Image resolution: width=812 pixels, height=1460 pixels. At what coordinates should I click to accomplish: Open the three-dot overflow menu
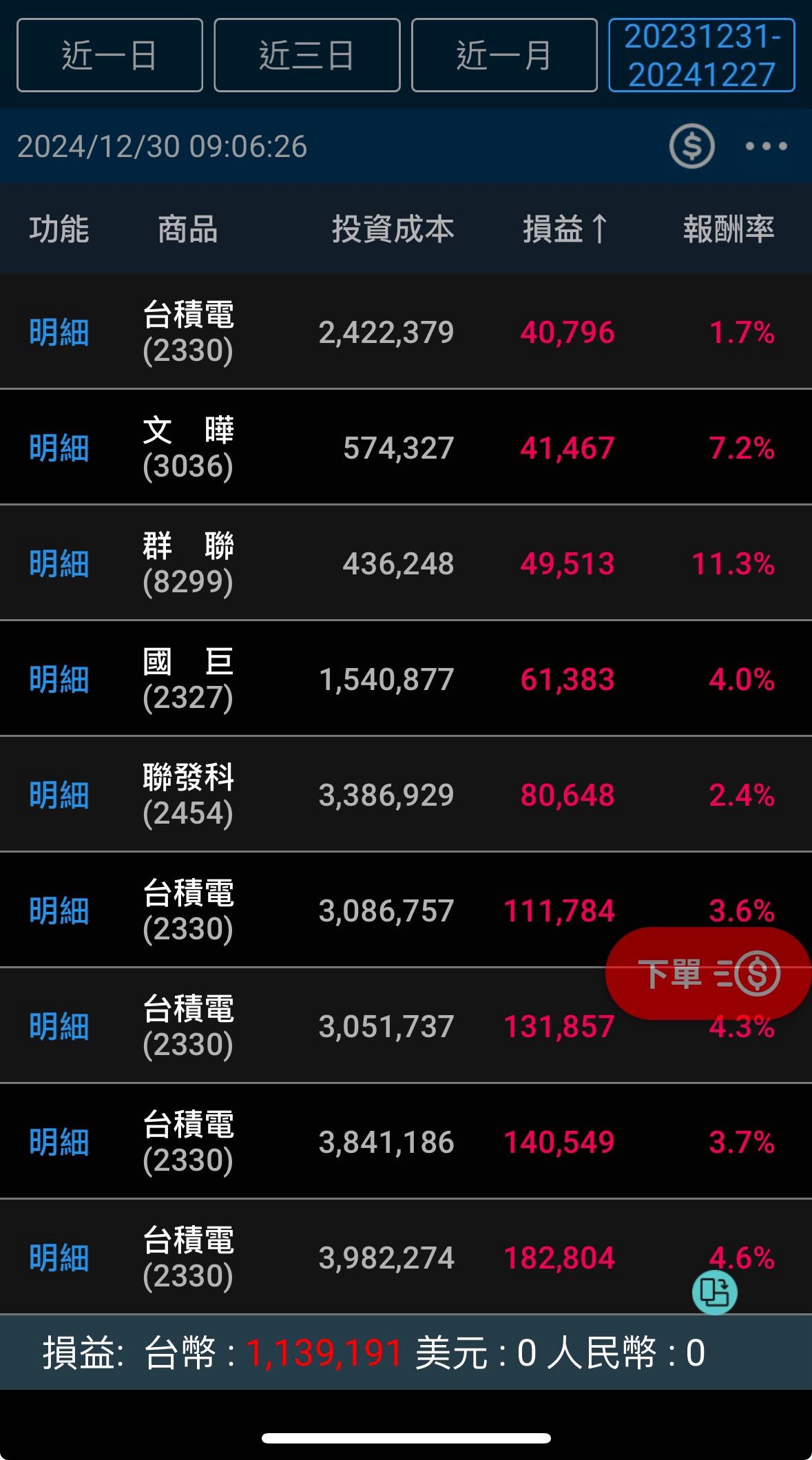click(x=766, y=146)
